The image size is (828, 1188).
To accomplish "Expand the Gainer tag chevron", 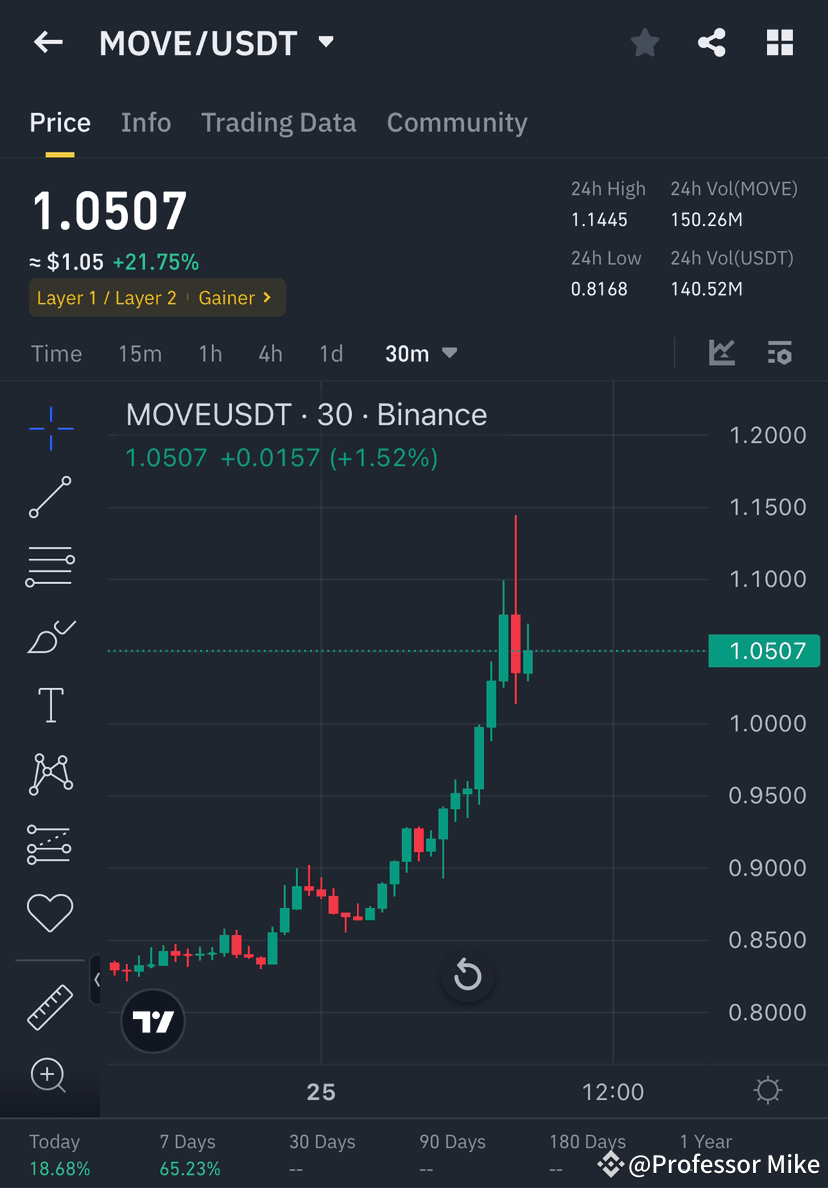I will [265, 297].
